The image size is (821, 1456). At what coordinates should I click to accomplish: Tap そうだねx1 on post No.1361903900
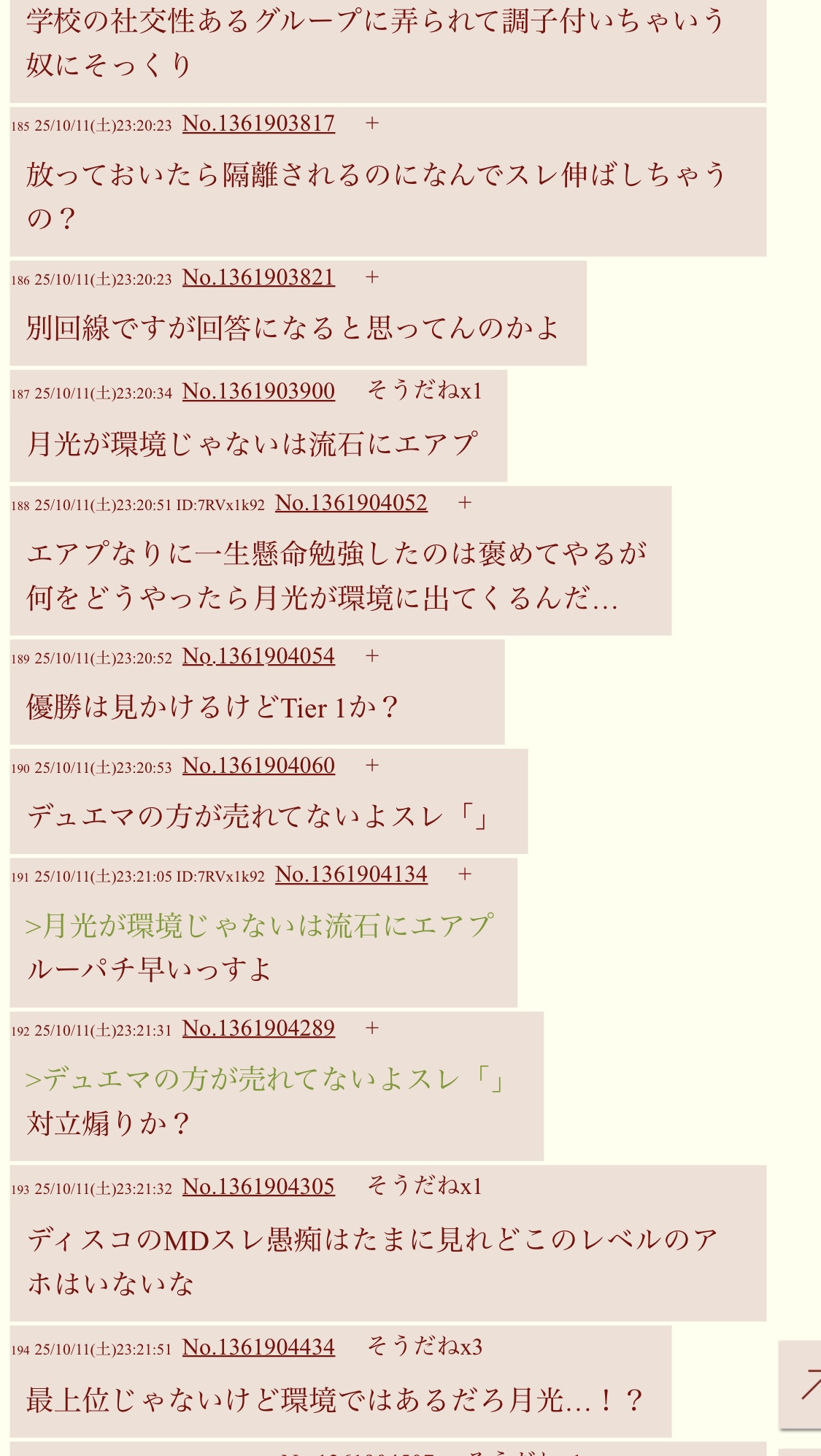[x=424, y=391]
